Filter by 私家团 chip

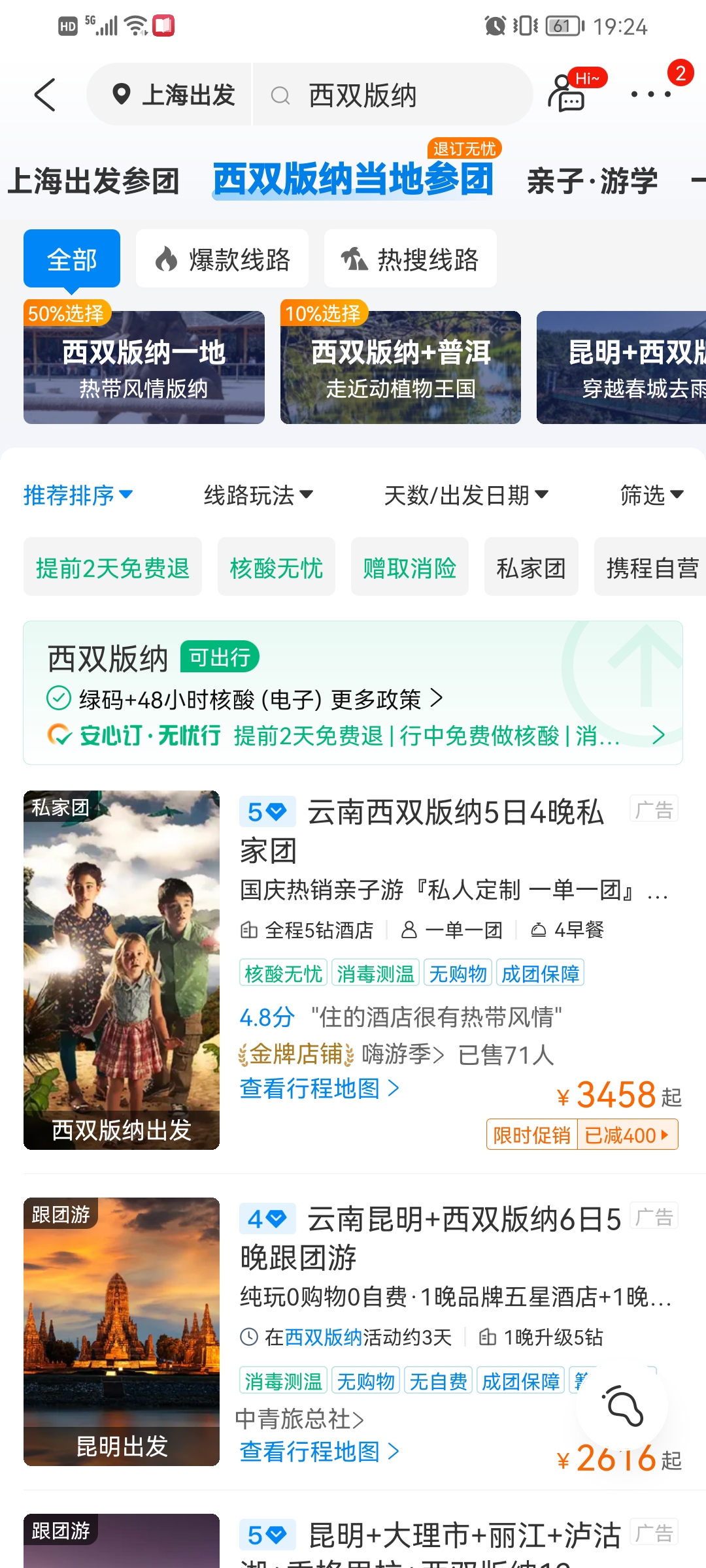click(531, 567)
